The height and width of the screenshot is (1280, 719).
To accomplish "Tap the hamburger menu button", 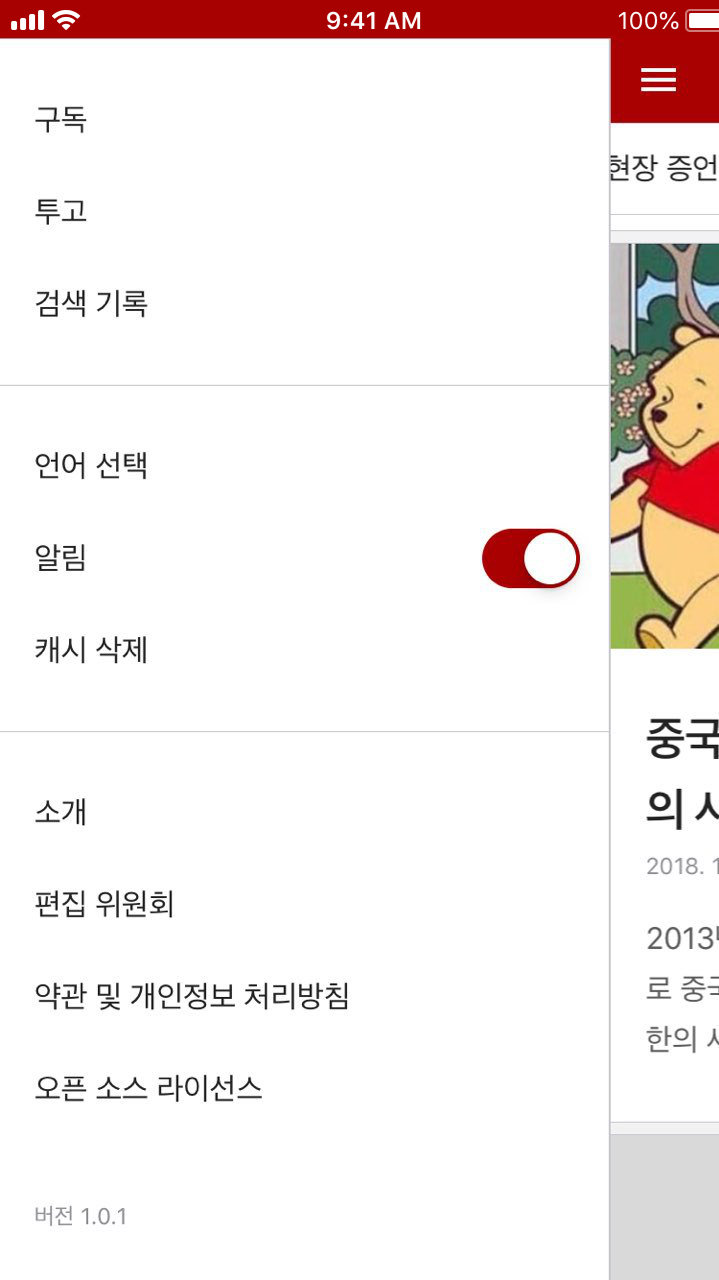I will click(658, 80).
